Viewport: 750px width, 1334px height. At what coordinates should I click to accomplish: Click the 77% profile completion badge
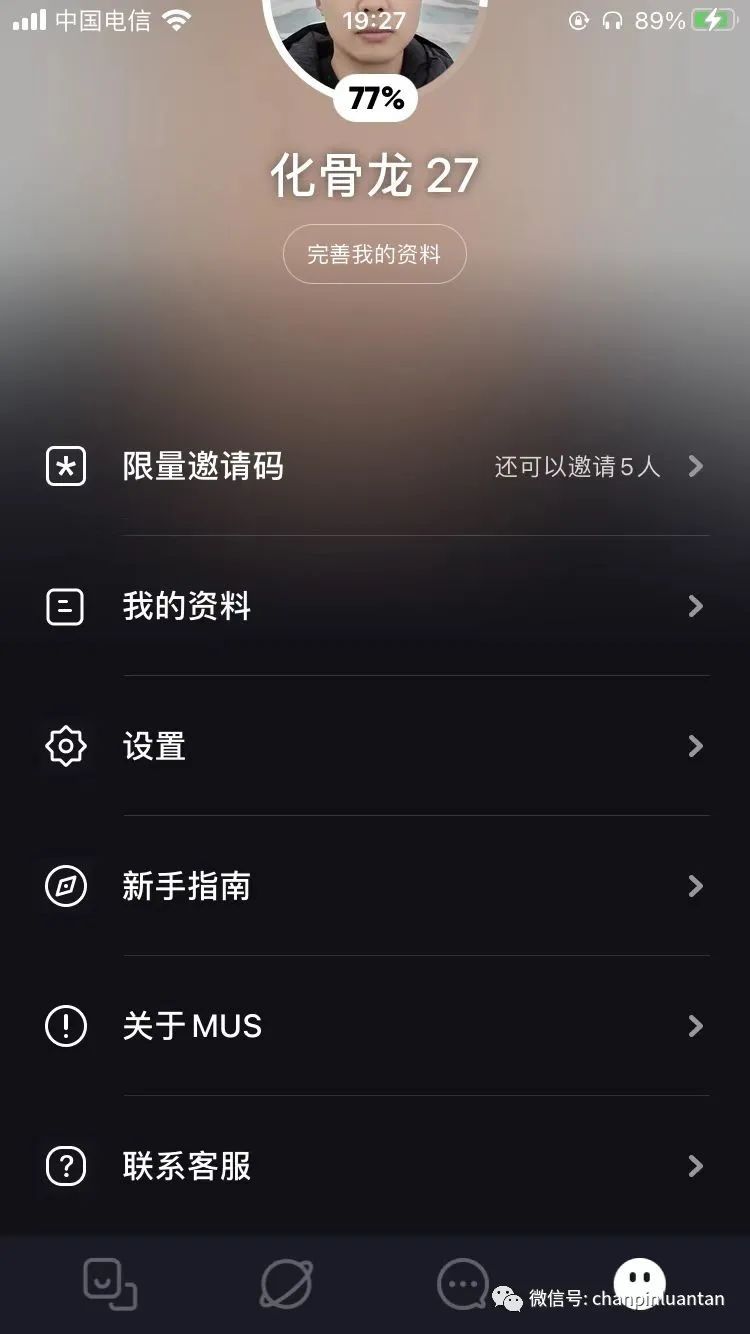coord(374,98)
